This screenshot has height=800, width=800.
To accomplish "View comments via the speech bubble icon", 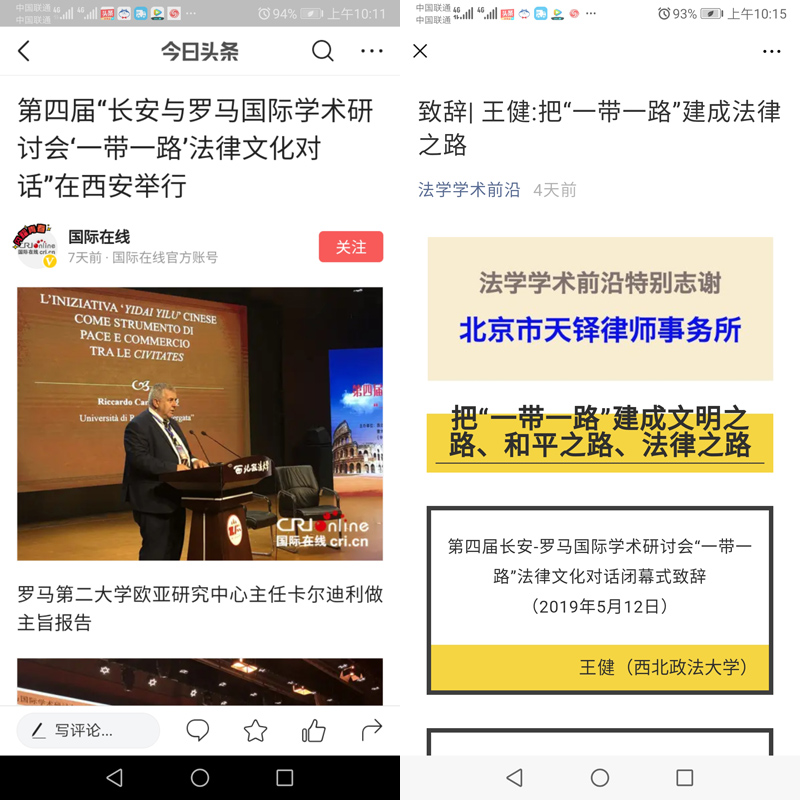I will [198, 731].
